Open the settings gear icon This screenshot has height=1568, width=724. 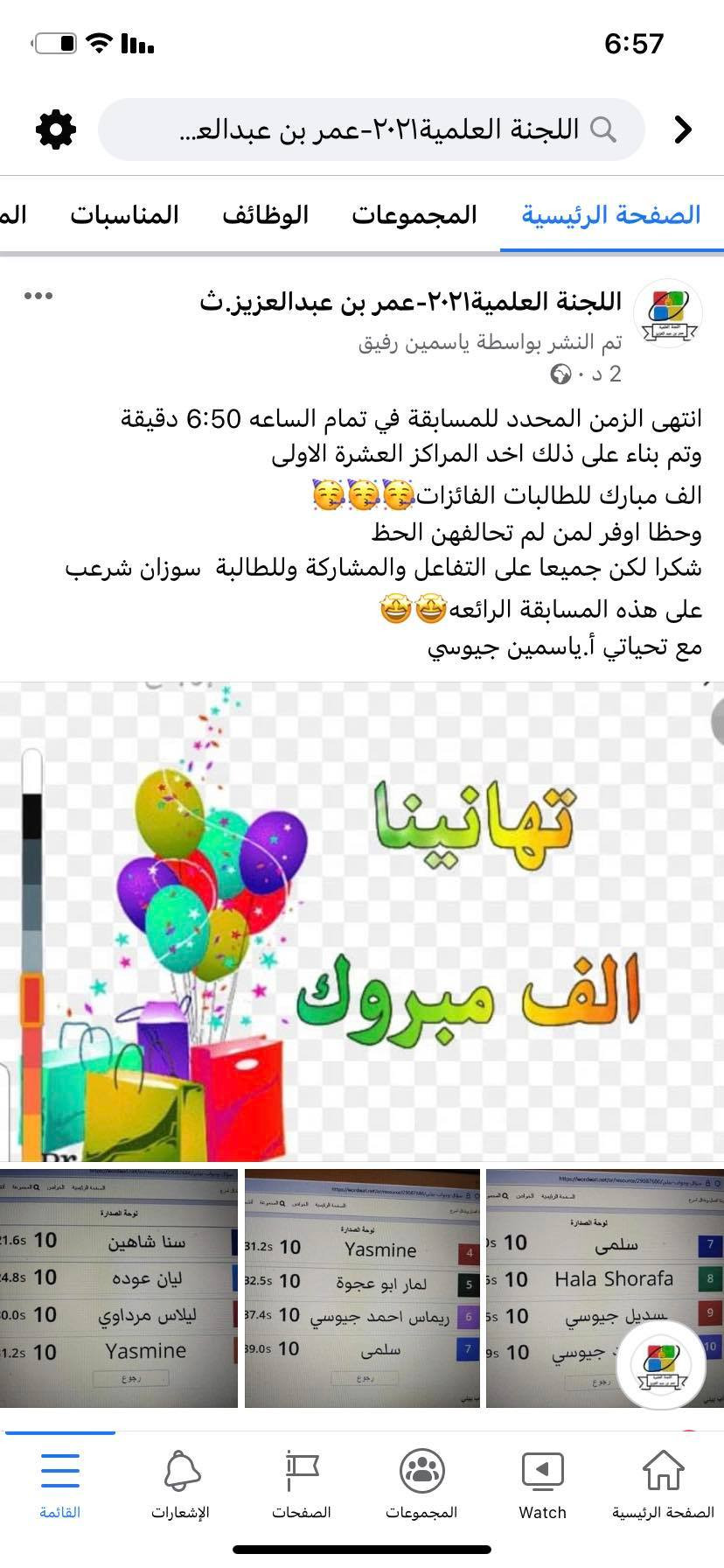pyautogui.click(x=56, y=129)
